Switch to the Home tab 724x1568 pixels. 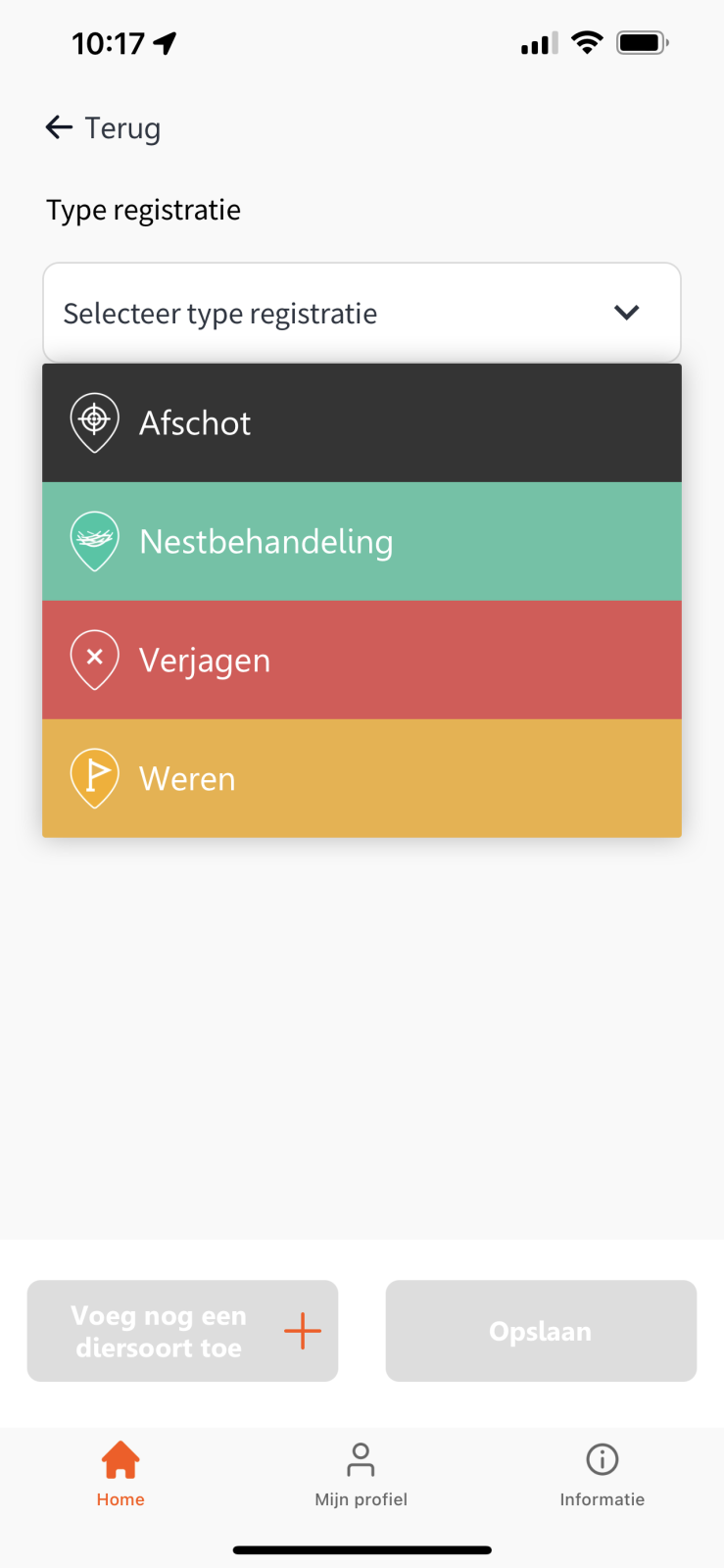pos(121,1473)
